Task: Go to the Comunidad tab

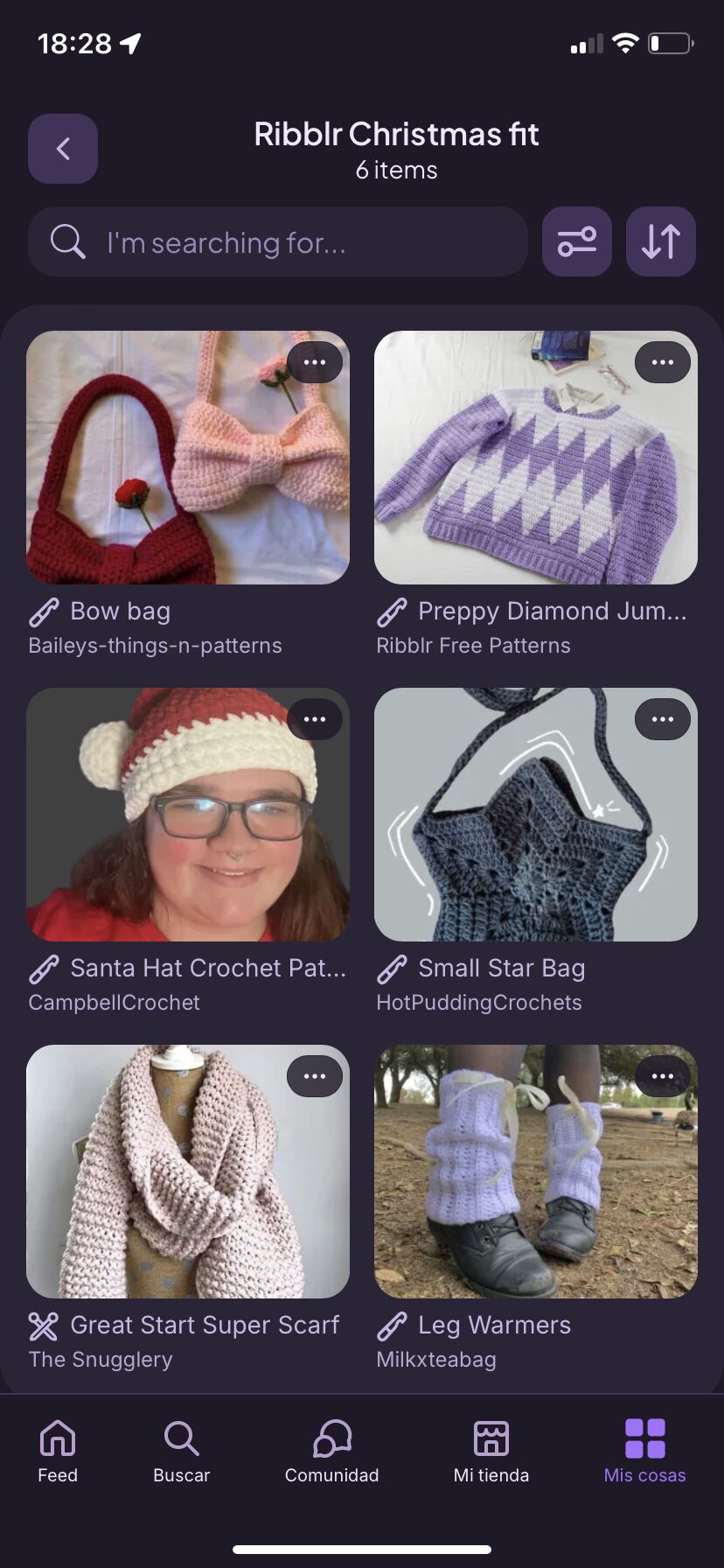Action: (x=331, y=1451)
